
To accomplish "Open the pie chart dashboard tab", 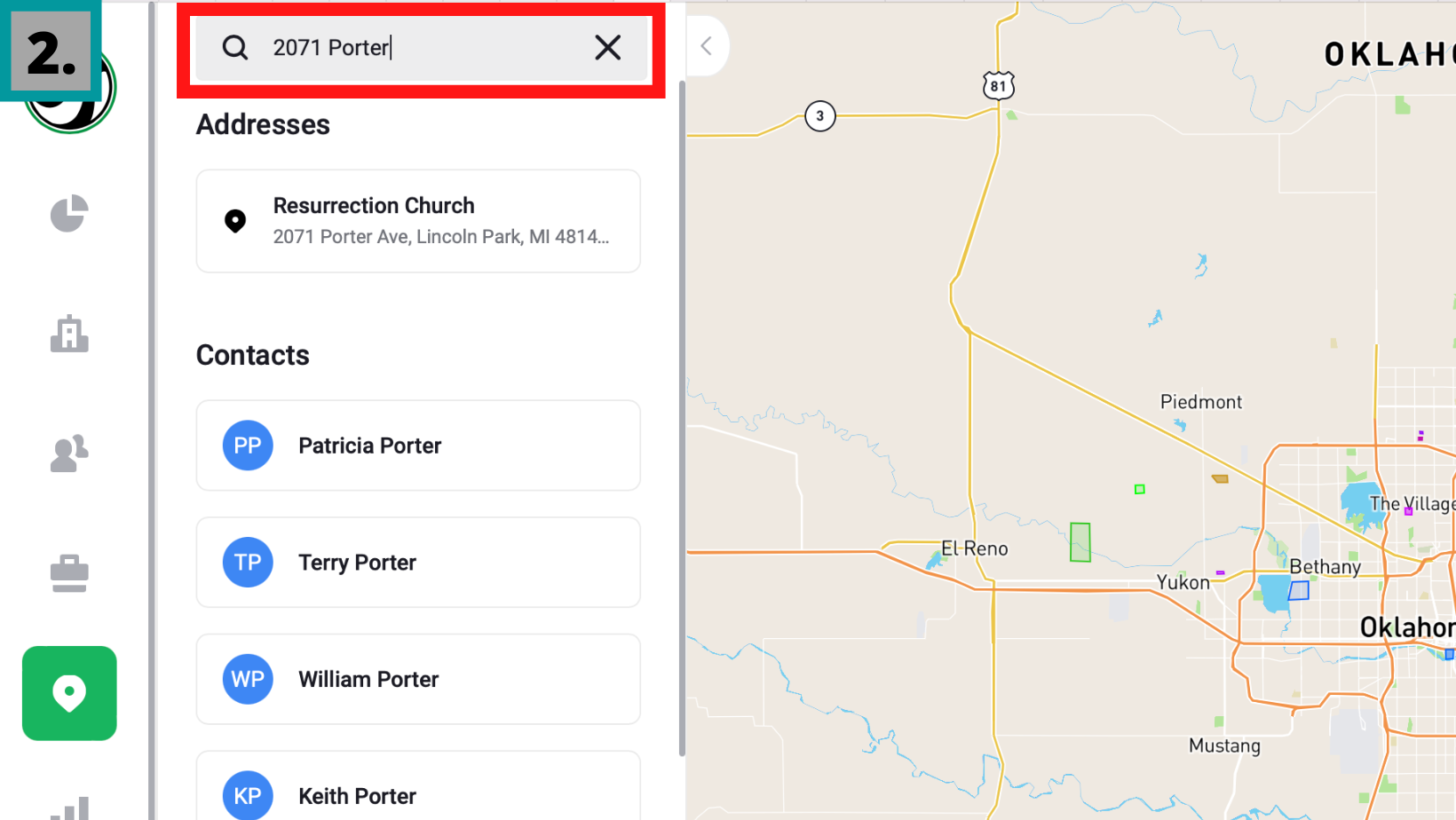I will (69, 214).
